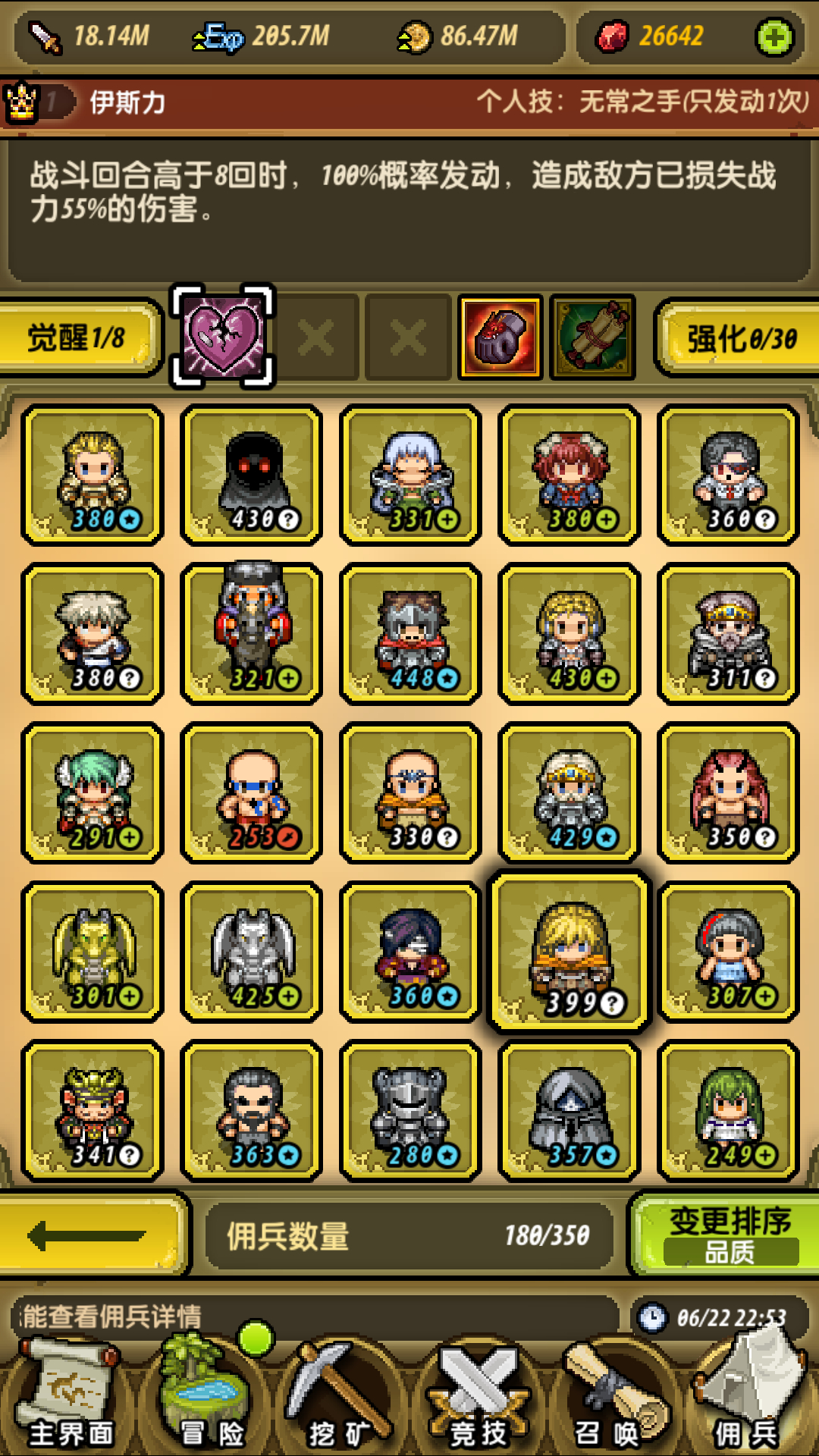The image size is (819, 1456).
Task: Tap the scroll equipment icon
Action: [592, 337]
